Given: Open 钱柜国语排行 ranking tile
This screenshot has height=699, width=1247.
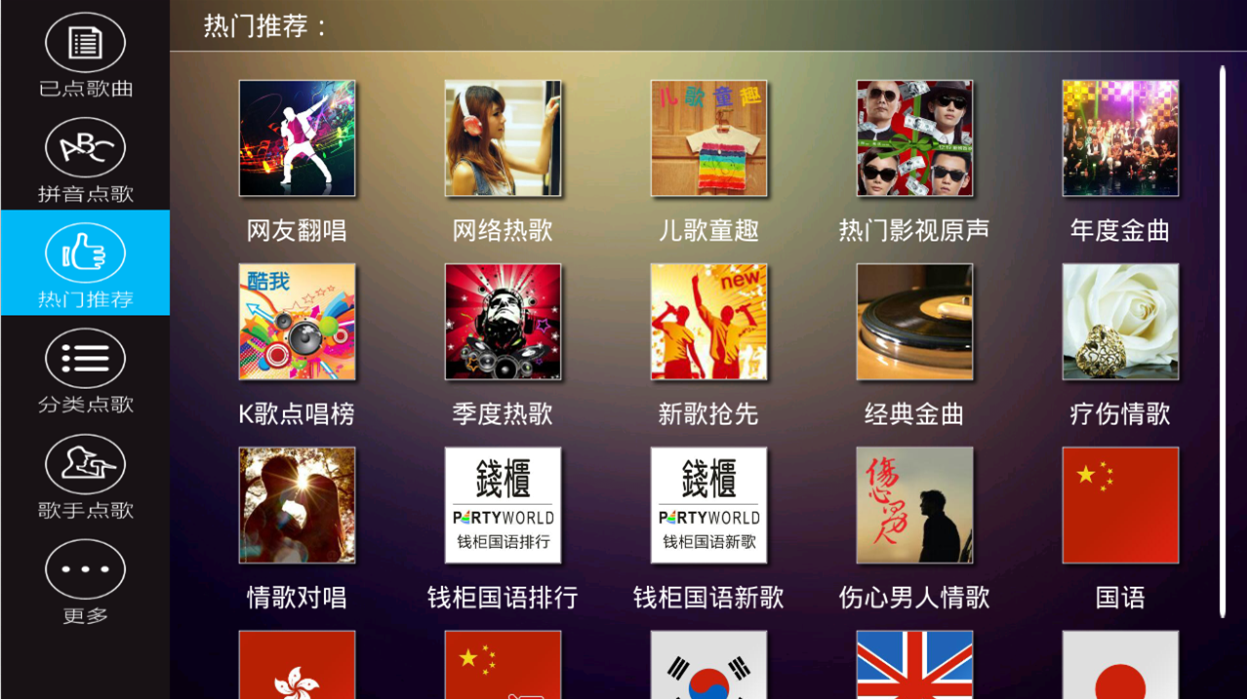Looking at the screenshot, I should (503, 505).
